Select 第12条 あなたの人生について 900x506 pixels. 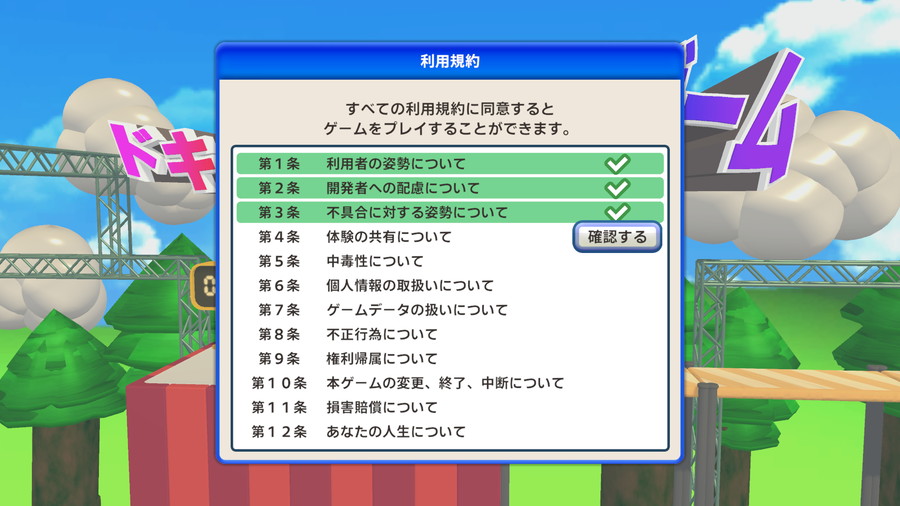click(x=450, y=432)
